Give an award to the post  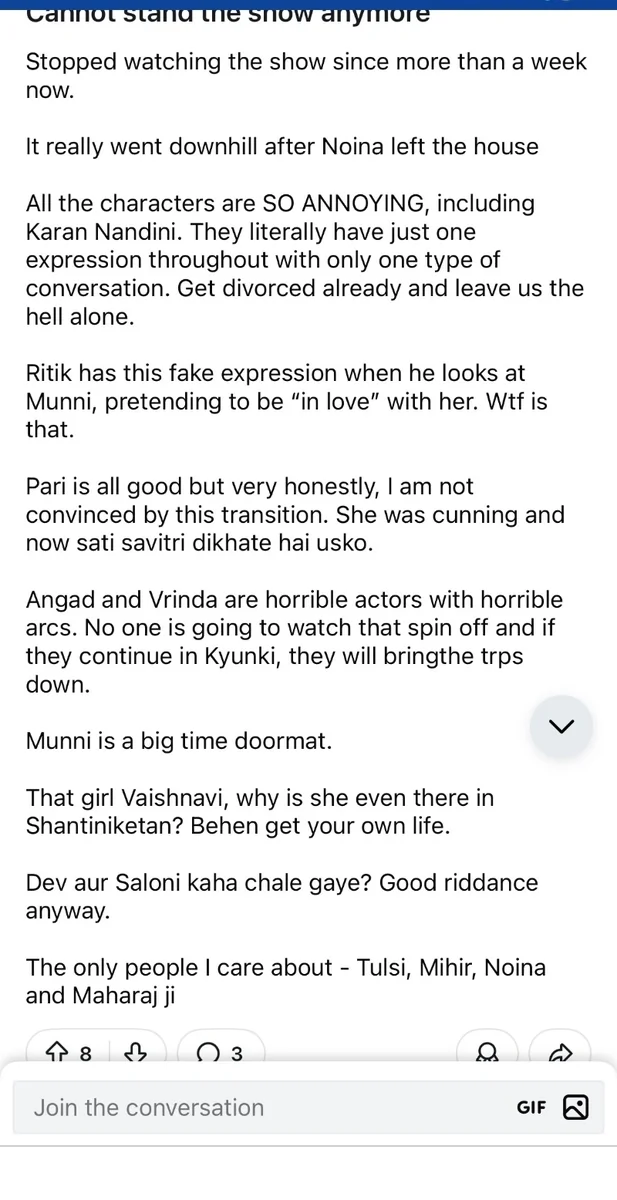pyautogui.click(x=487, y=1052)
